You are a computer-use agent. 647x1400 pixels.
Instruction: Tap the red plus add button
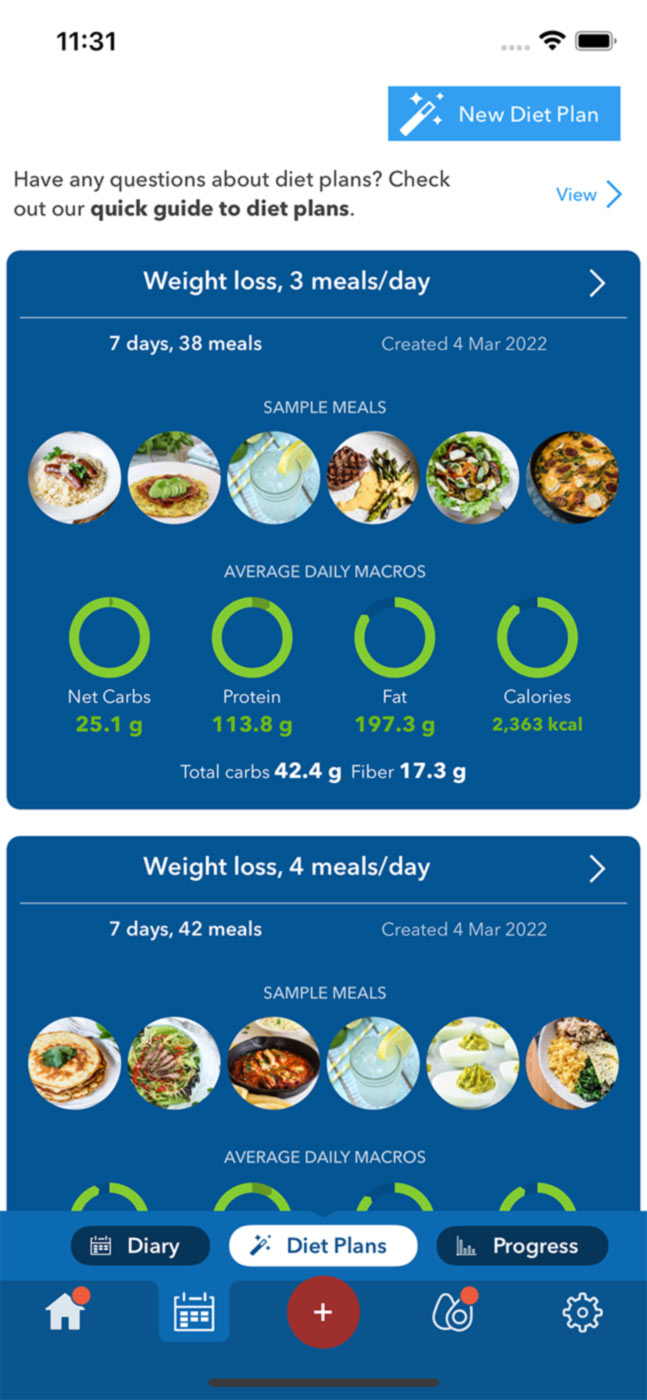(x=323, y=1312)
